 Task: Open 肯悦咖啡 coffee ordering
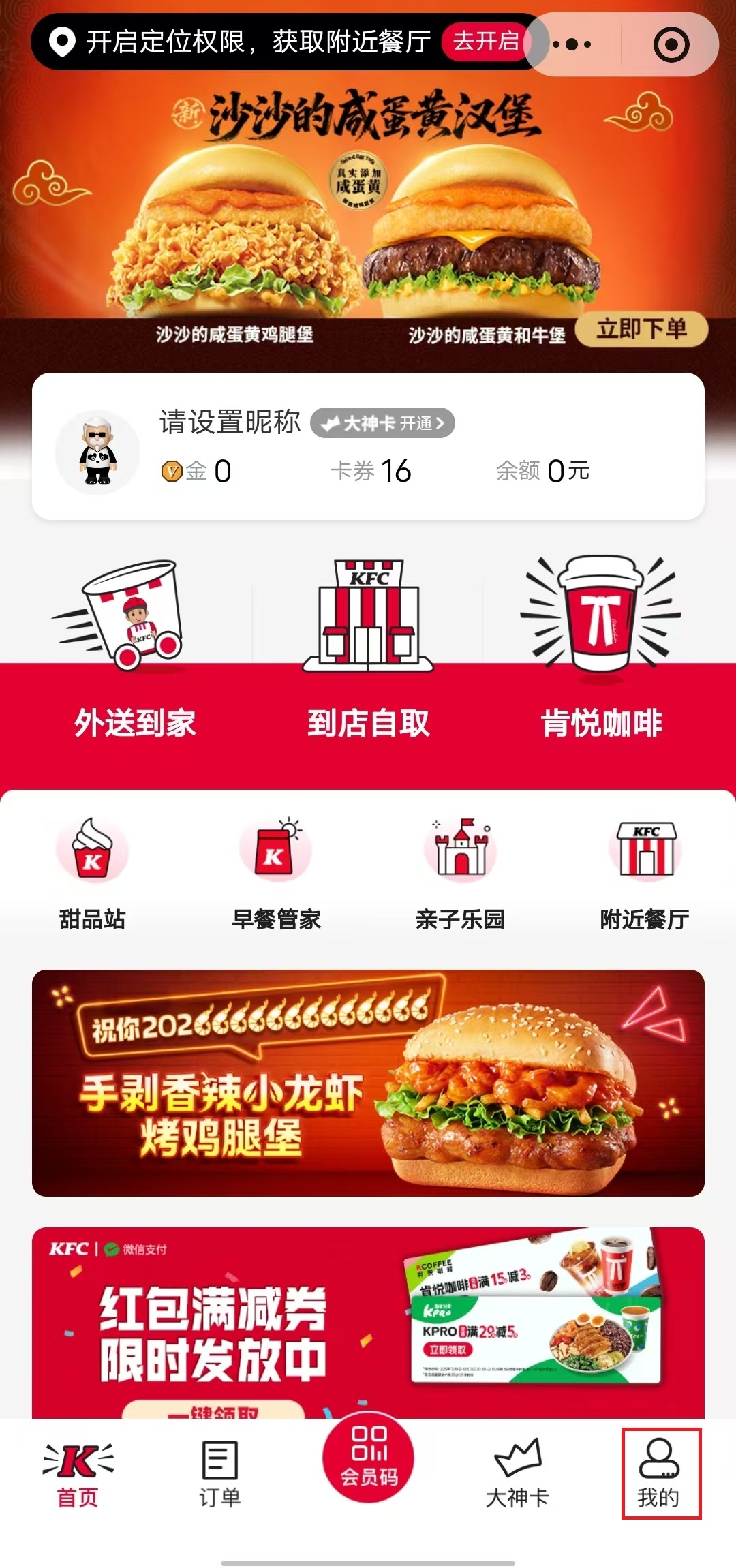coord(601,654)
